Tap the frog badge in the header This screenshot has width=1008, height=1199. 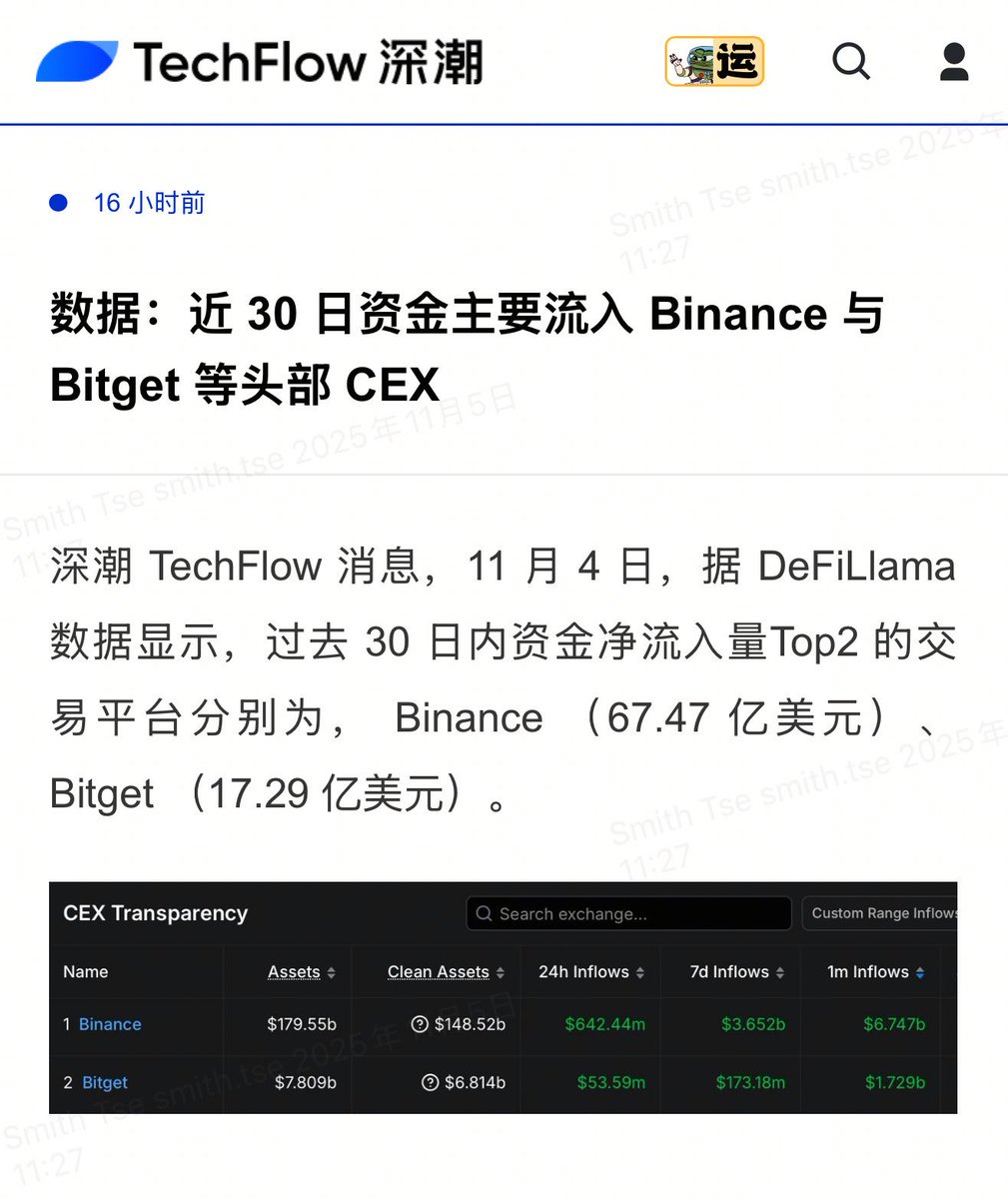point(714,62)
